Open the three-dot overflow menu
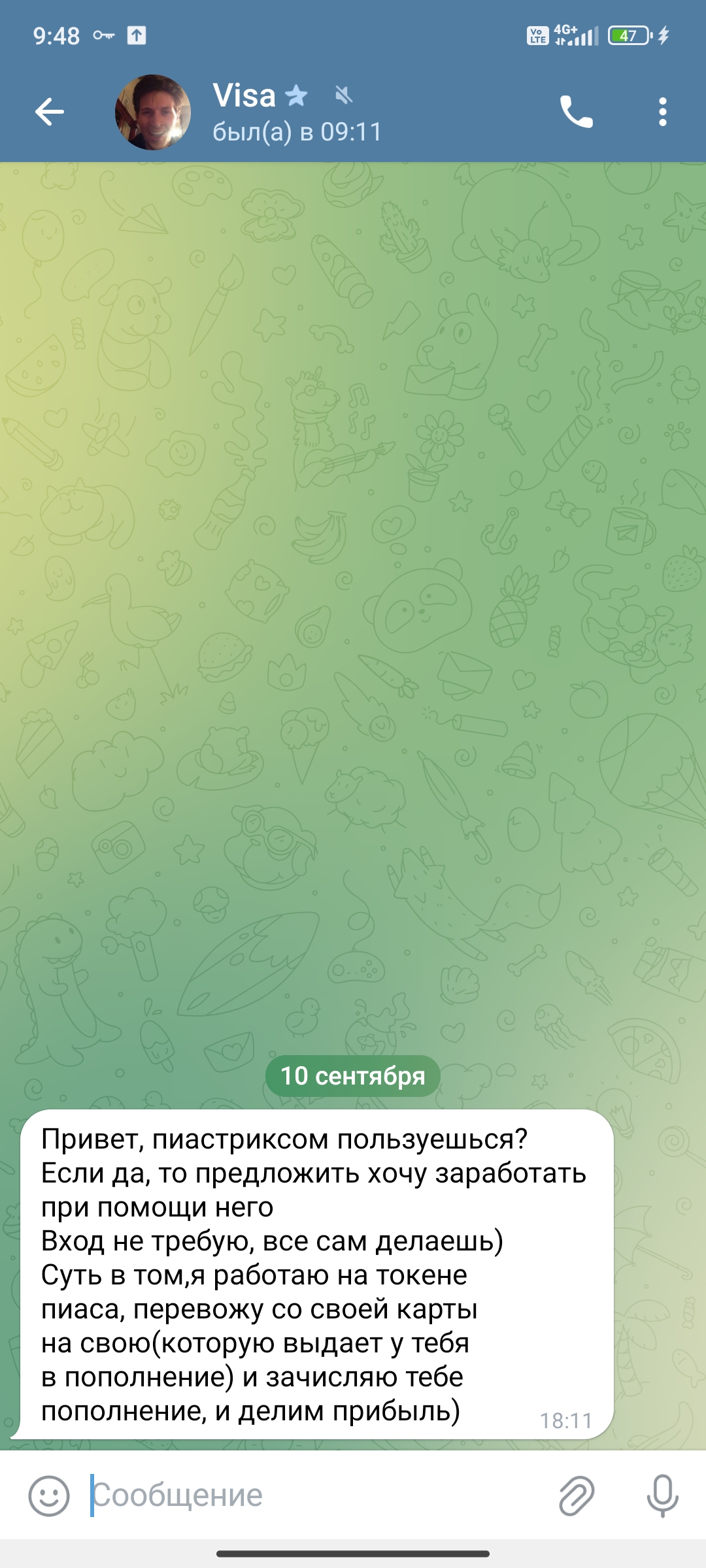 662,112
